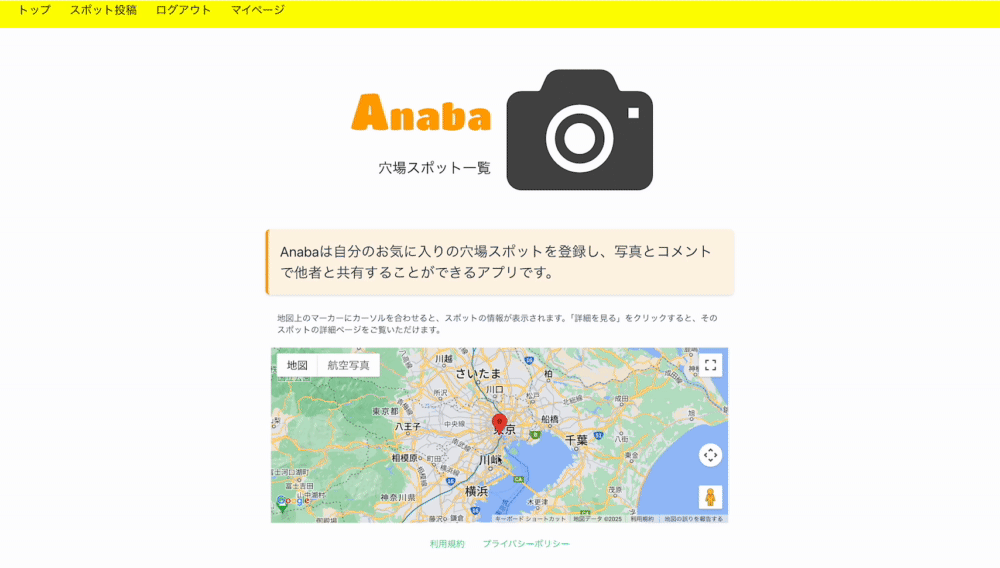Open キーボード ショートカット on map
Image resolution: width=1000 pixels, height=568 pixels.
(x=530, y=519)
